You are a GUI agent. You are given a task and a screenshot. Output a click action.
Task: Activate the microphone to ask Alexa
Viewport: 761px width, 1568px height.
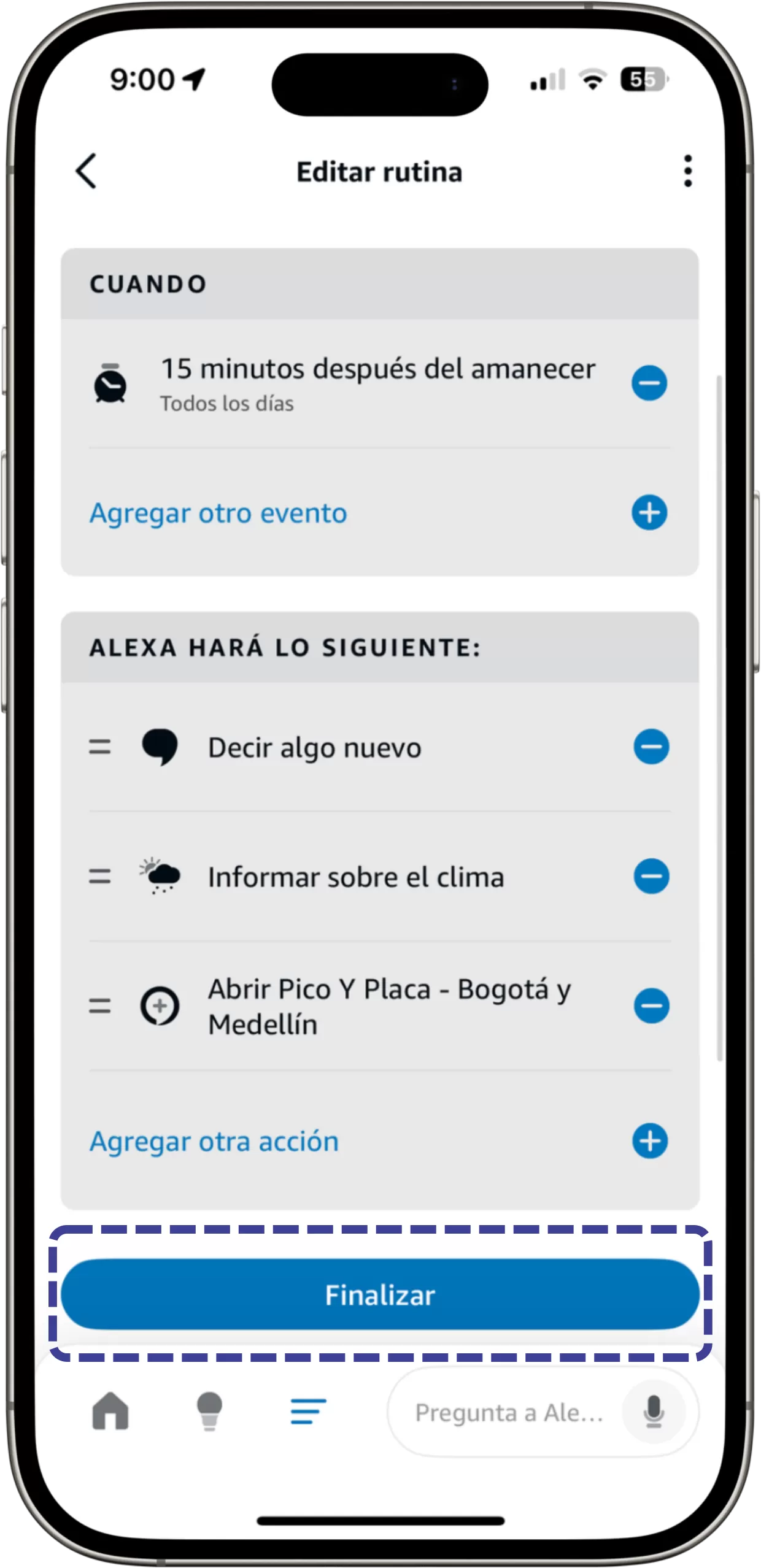(654, 1412)
